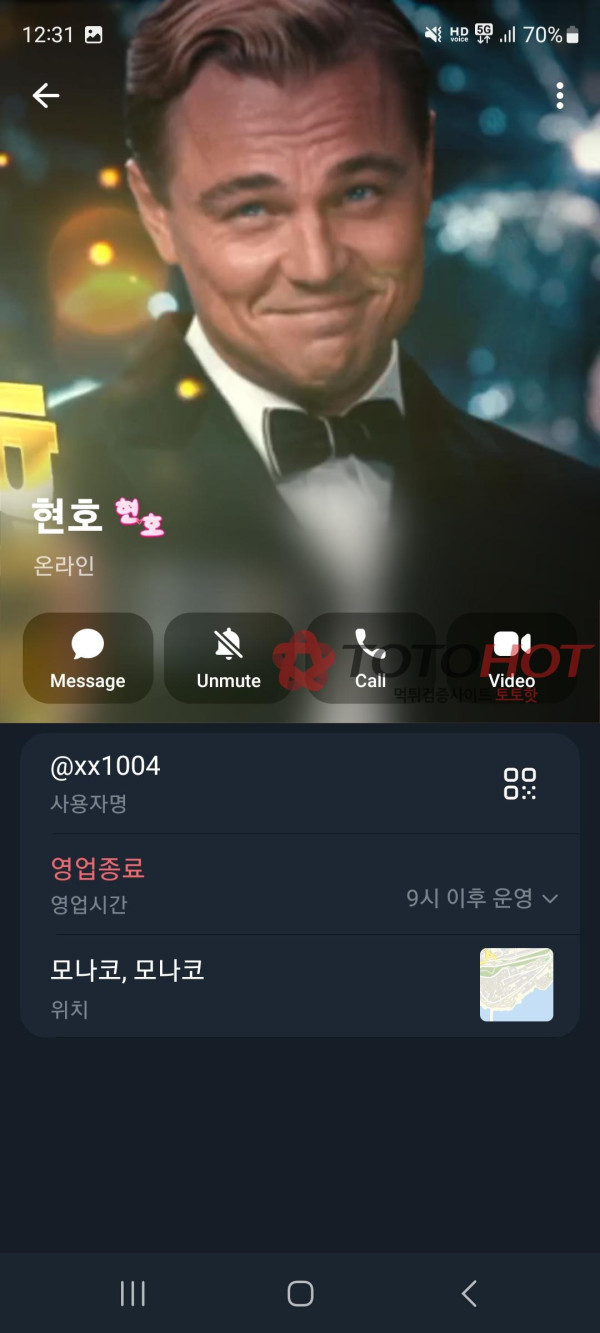Tap the @xx1004 username row
Viewport: 600px width, 1333px height.
(x=250, y=783)
